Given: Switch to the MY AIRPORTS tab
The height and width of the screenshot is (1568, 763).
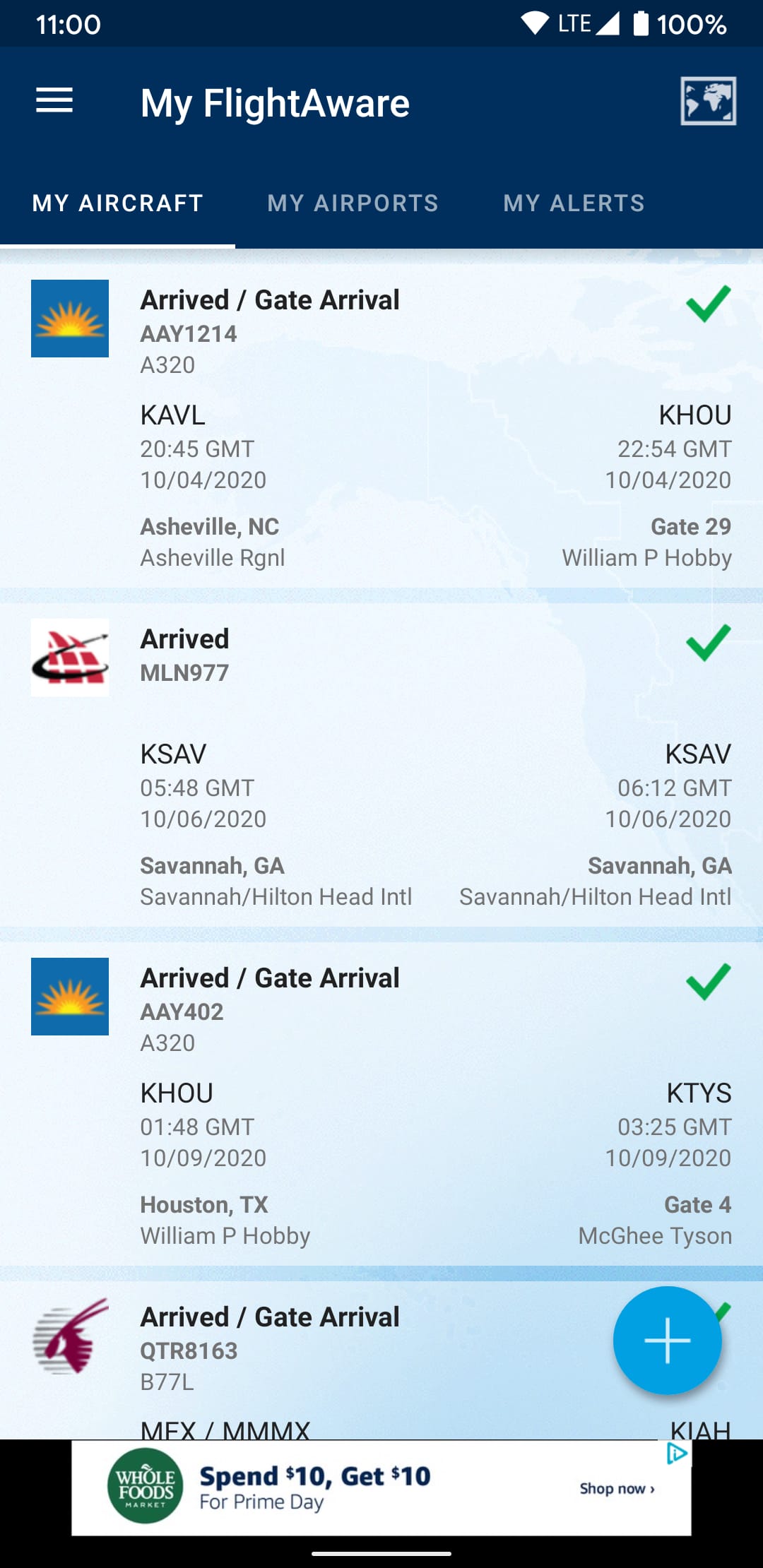Looking at the screenshot, I should tap(353, 203).
